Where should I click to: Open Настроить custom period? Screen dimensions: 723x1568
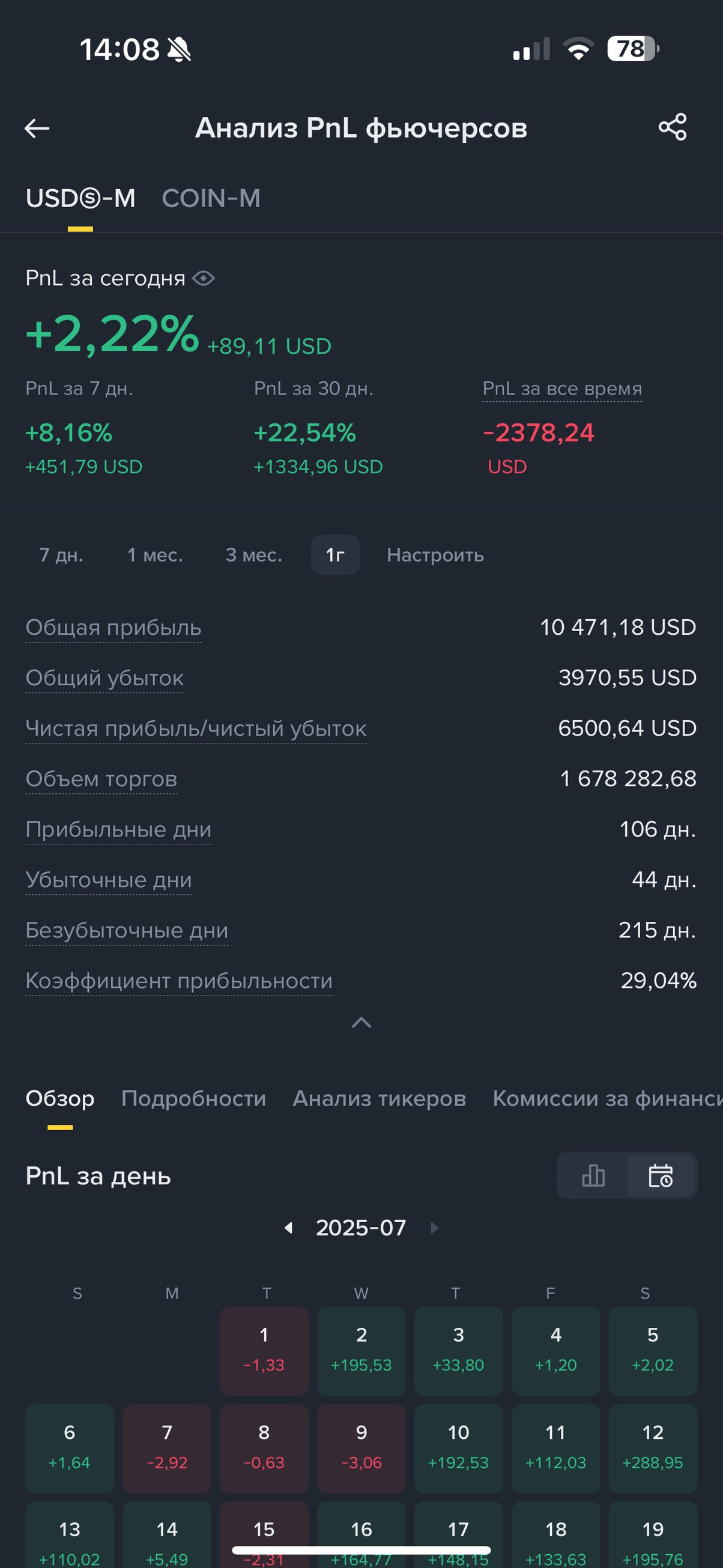click(435, 554)
